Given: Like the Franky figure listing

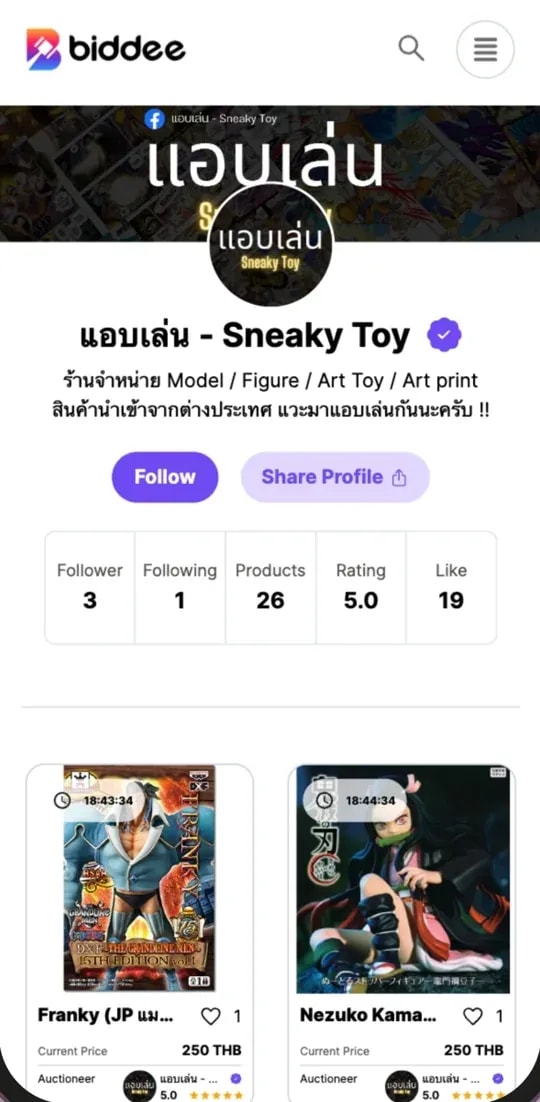Looking at the screenshot, I should pyautogui.click(x=210, y=1016).
